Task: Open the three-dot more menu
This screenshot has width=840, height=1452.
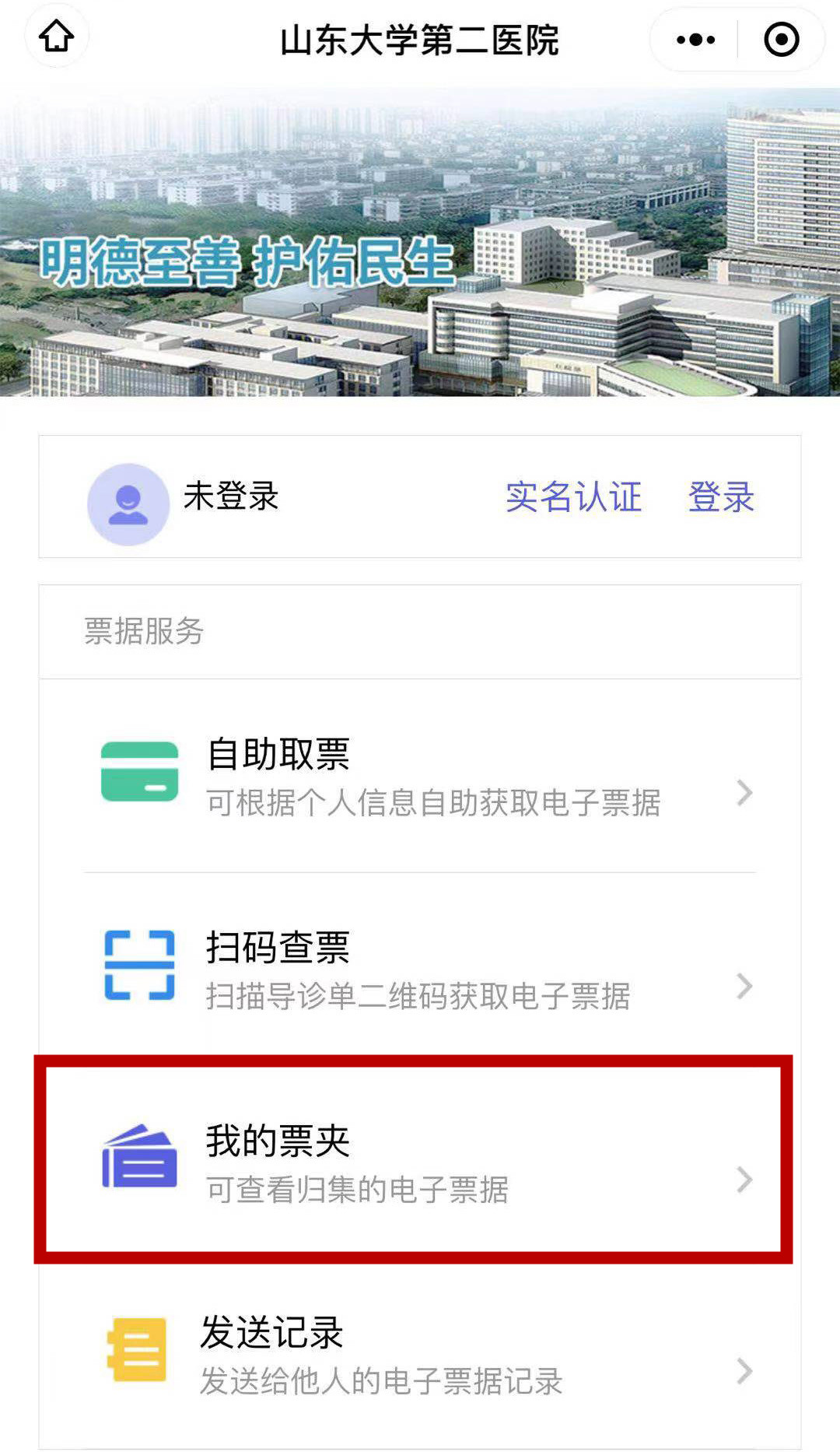Action: point(695,40)
